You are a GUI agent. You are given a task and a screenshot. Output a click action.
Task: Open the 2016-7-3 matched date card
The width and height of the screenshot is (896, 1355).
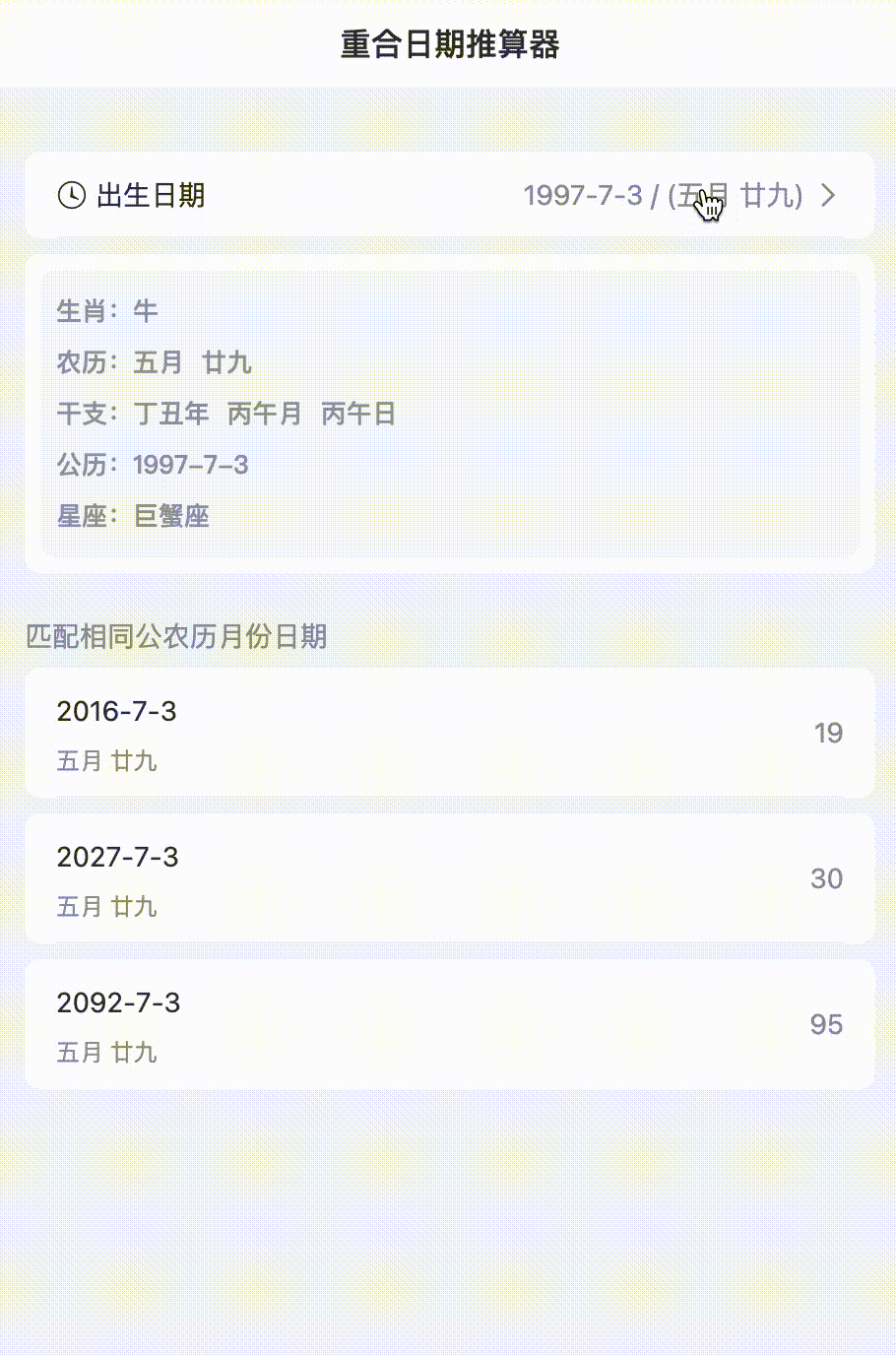(x=448, y=734)
